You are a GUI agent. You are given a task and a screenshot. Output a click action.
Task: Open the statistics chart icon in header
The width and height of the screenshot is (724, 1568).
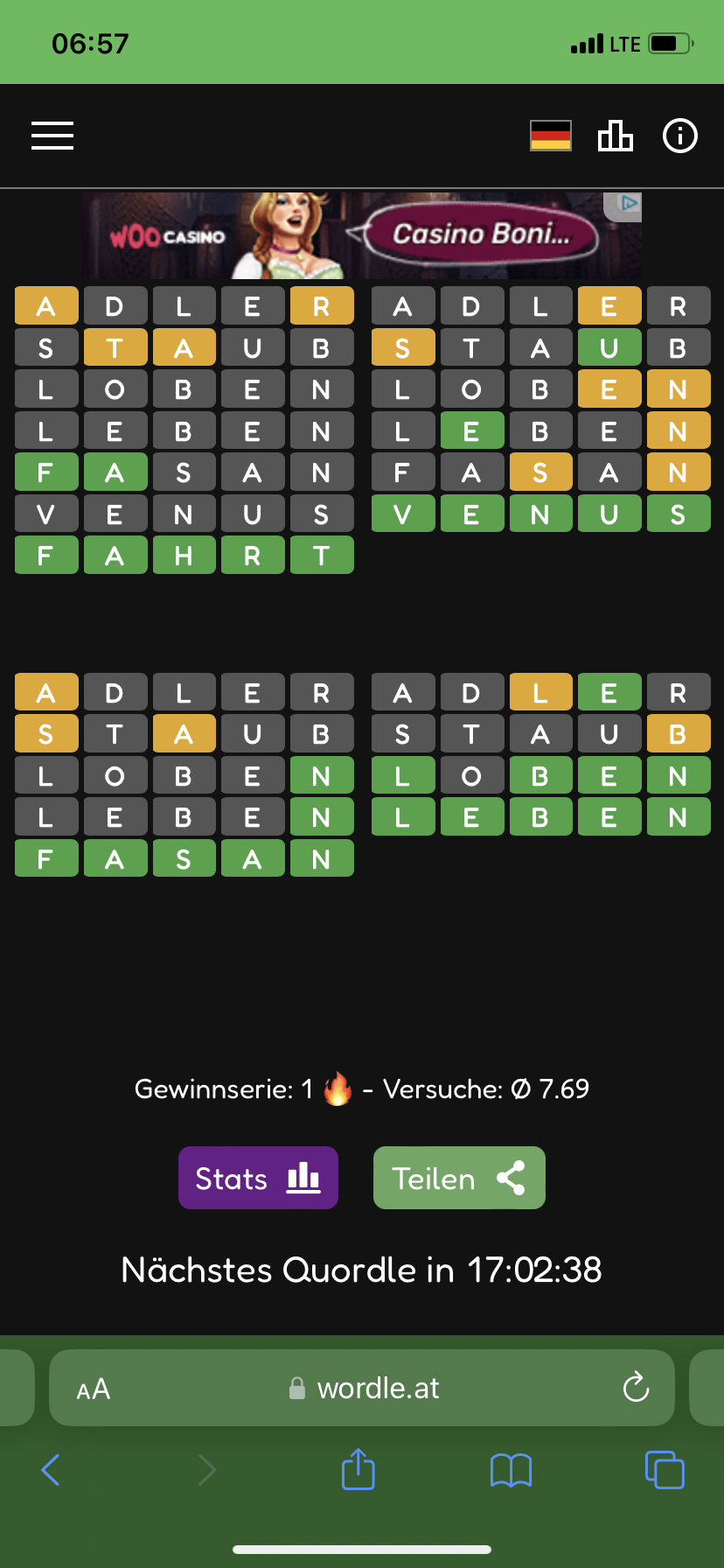[x=616, y=136]
